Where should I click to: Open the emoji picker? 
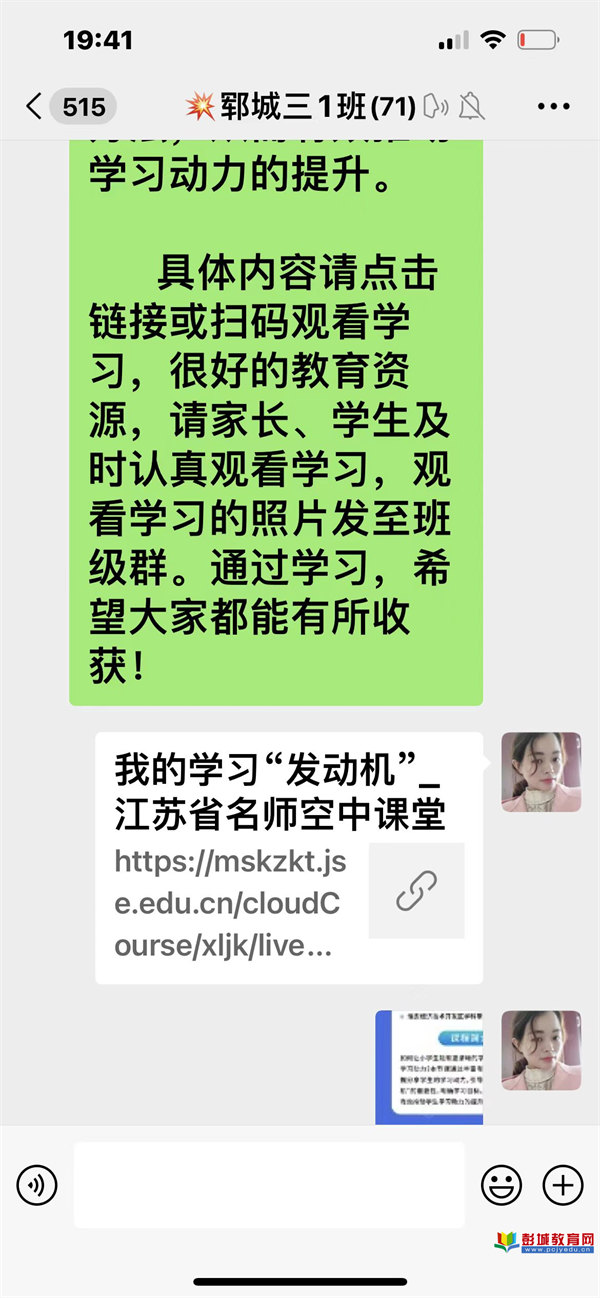click(501, 1186)
